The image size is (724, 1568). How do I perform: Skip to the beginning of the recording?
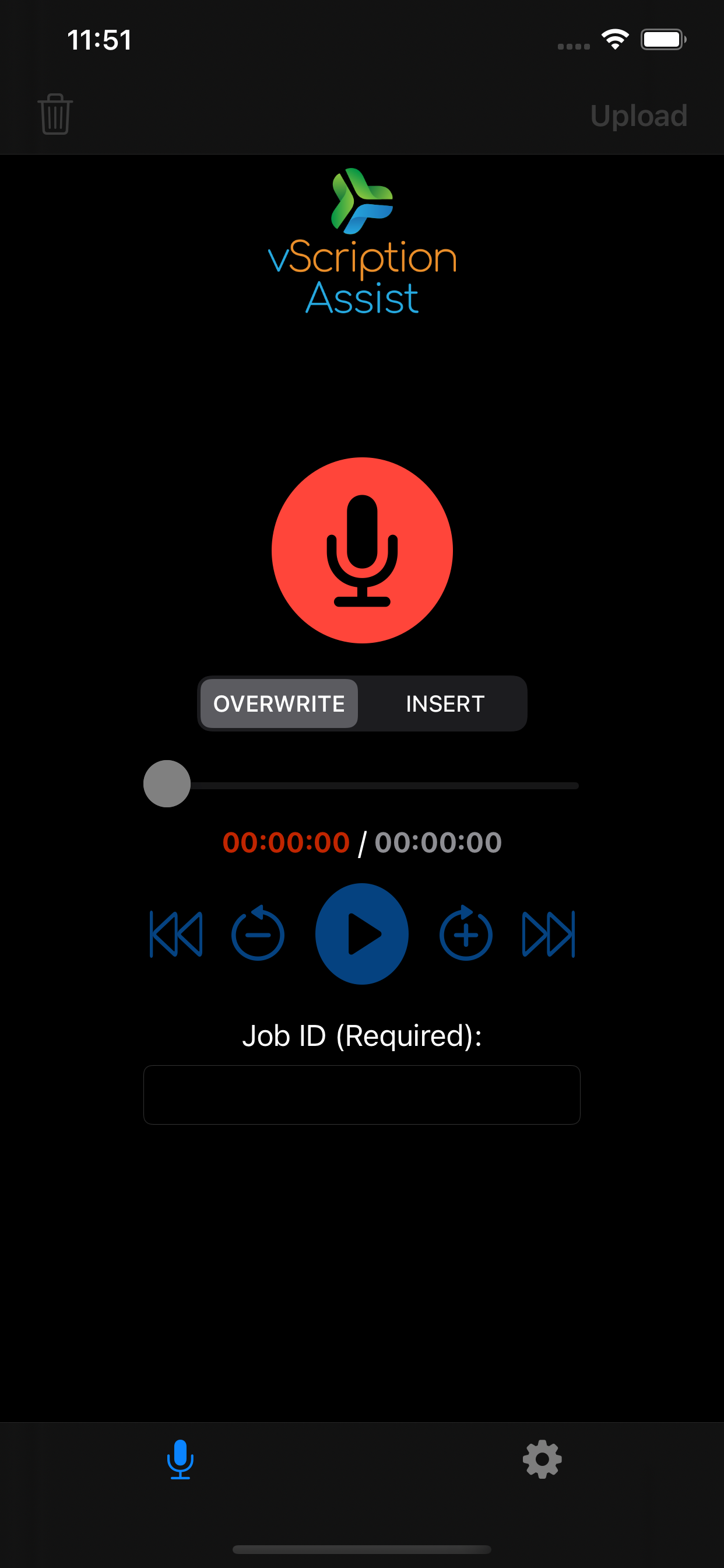tap(176, 935)
